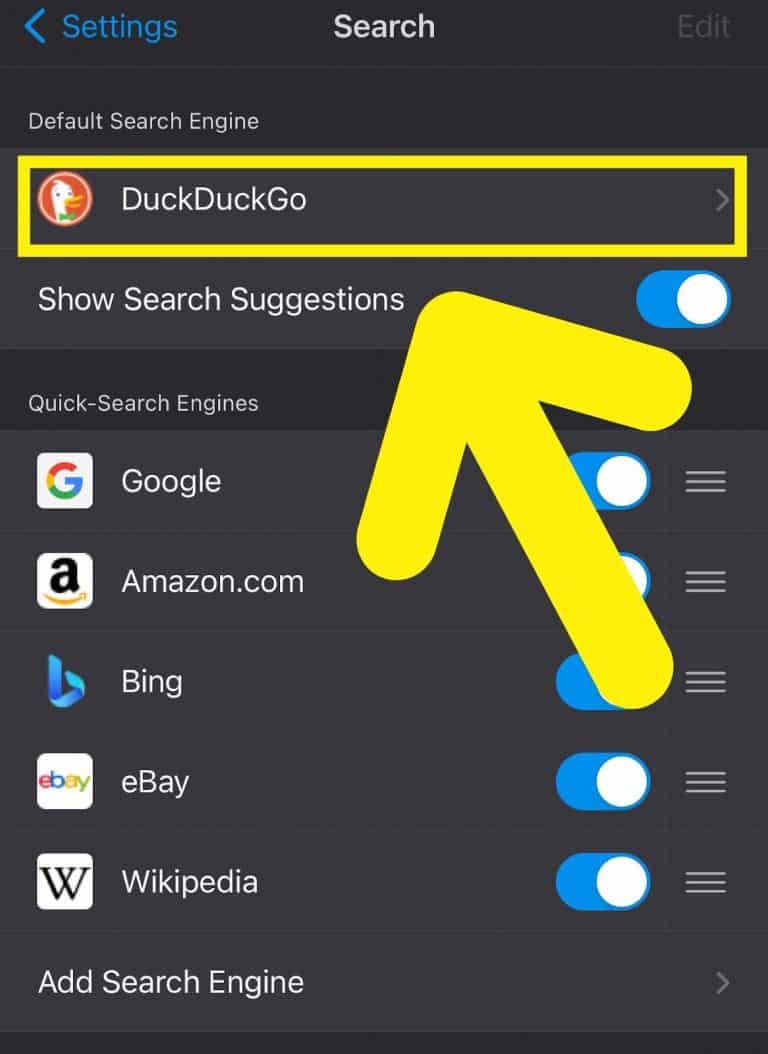Click the Amazon.com icon

click(64, 581)
